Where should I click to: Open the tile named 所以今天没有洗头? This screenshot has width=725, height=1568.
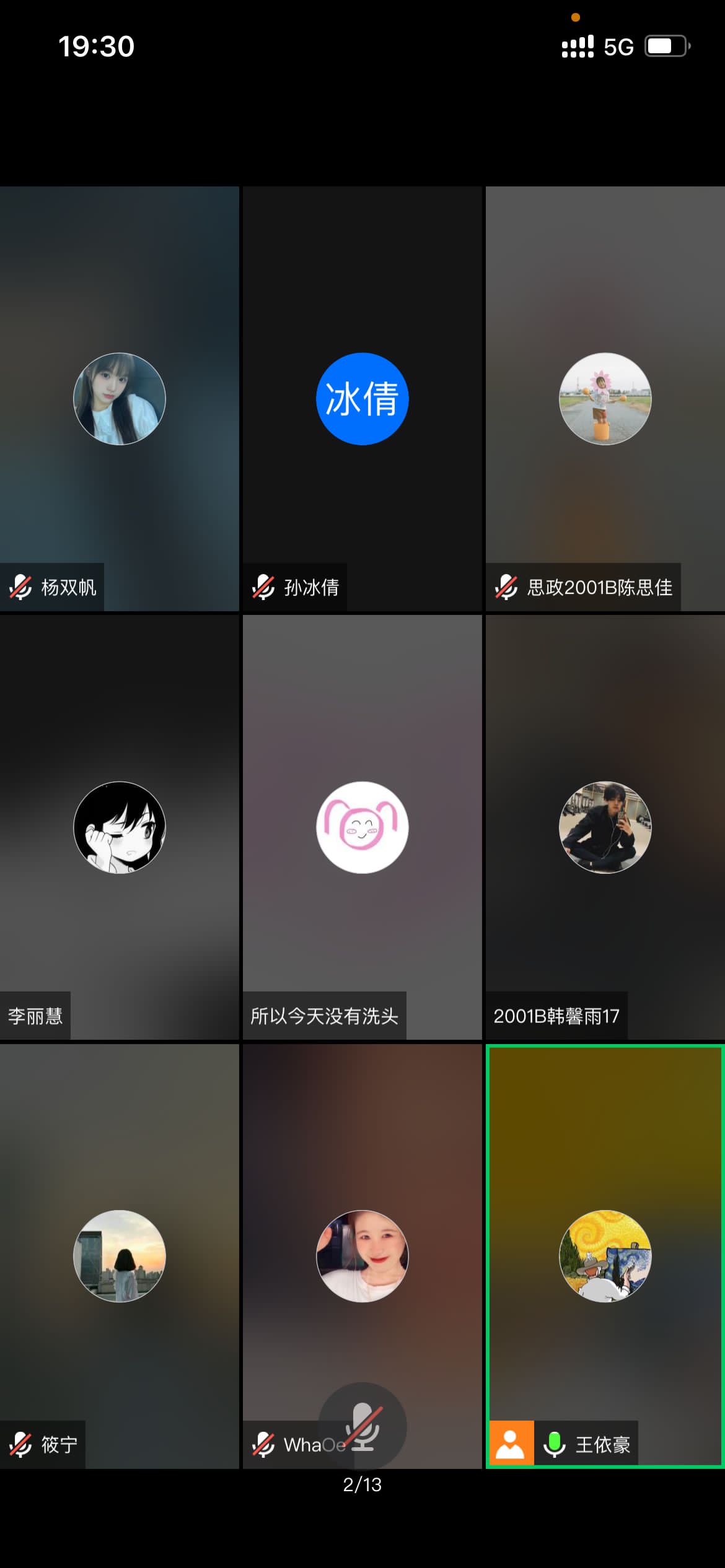pos(362,827)
